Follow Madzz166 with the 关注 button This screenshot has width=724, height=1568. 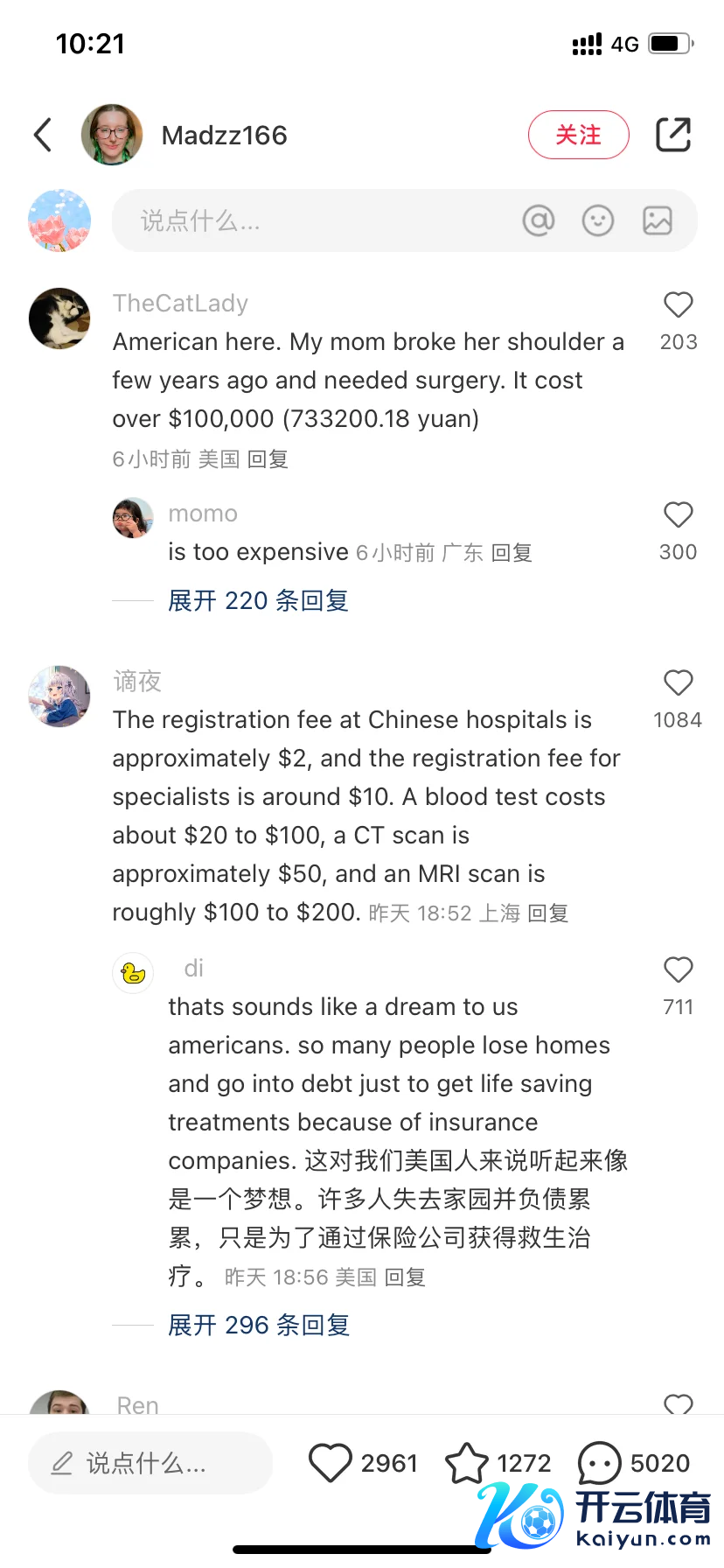pos(578,135)
